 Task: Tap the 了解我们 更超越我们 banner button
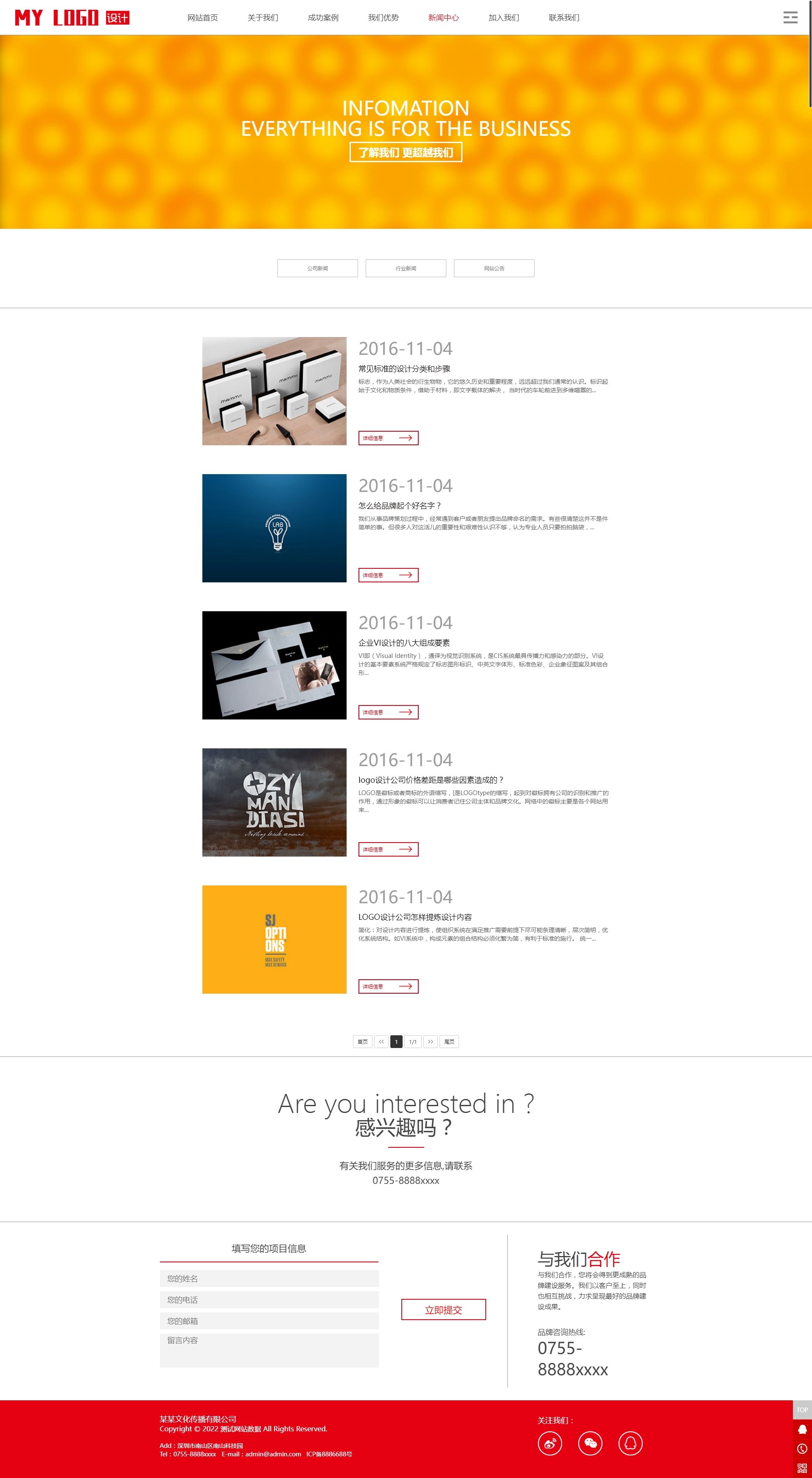point(406,152)
